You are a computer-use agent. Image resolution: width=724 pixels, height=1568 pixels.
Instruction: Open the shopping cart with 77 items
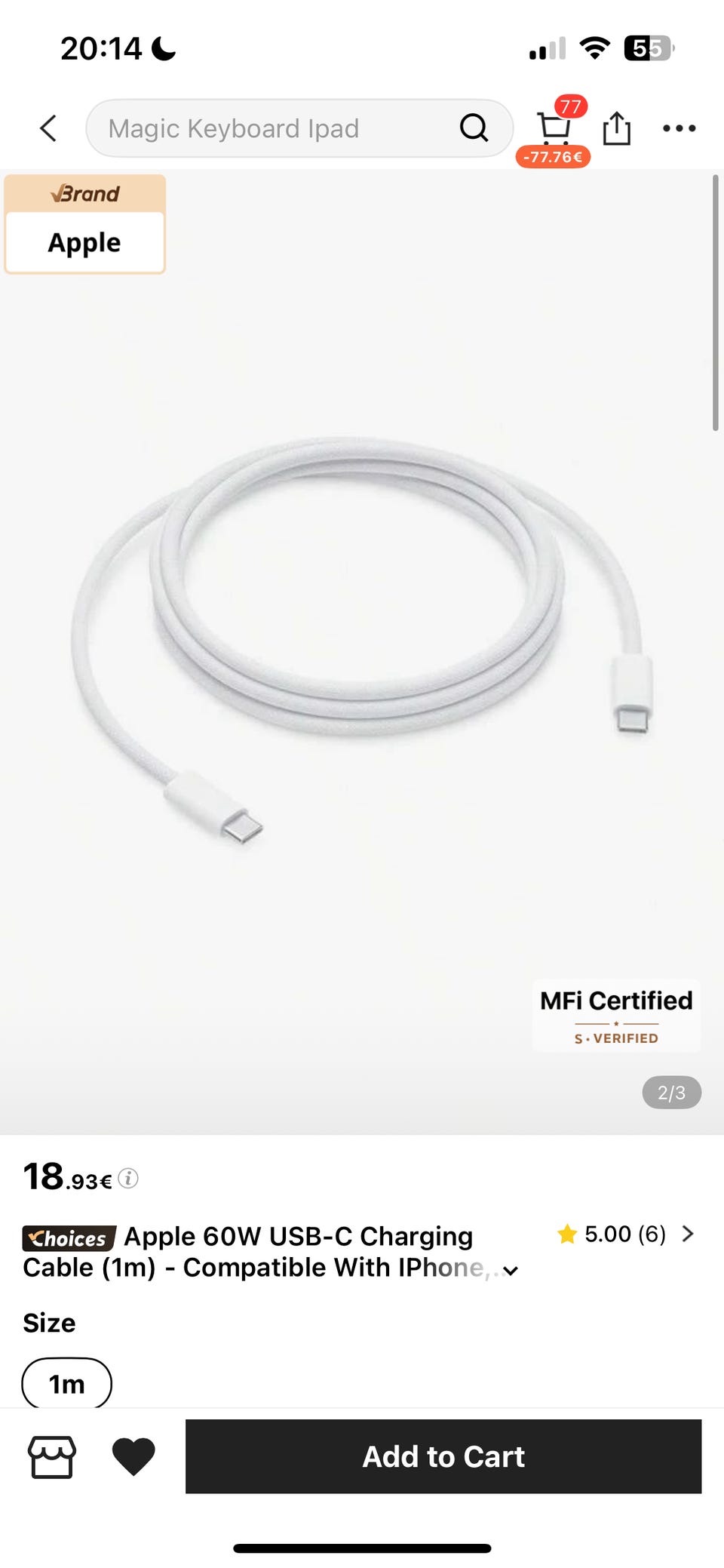pyautogui.click(x=556, y=128)
